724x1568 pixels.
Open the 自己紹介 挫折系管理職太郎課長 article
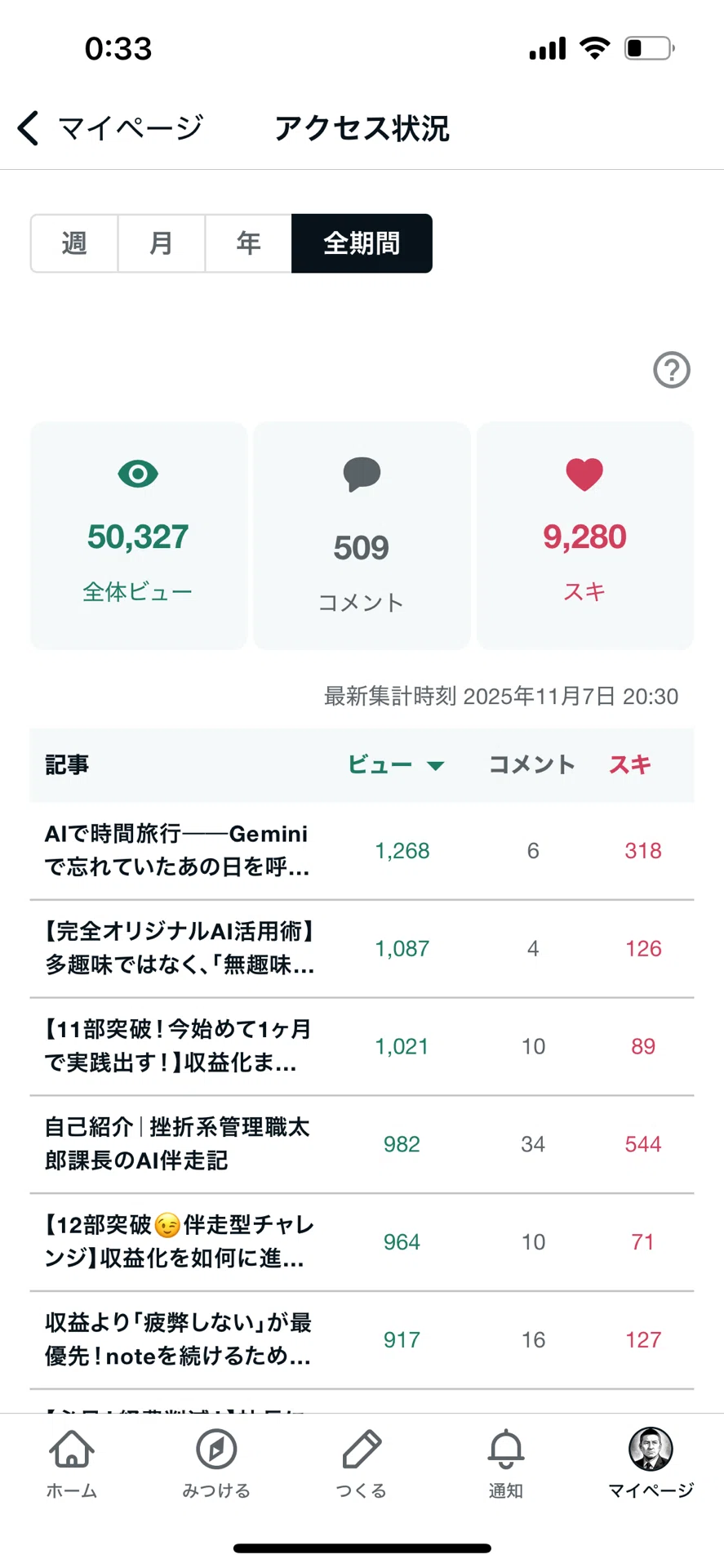click(362, 1144)
